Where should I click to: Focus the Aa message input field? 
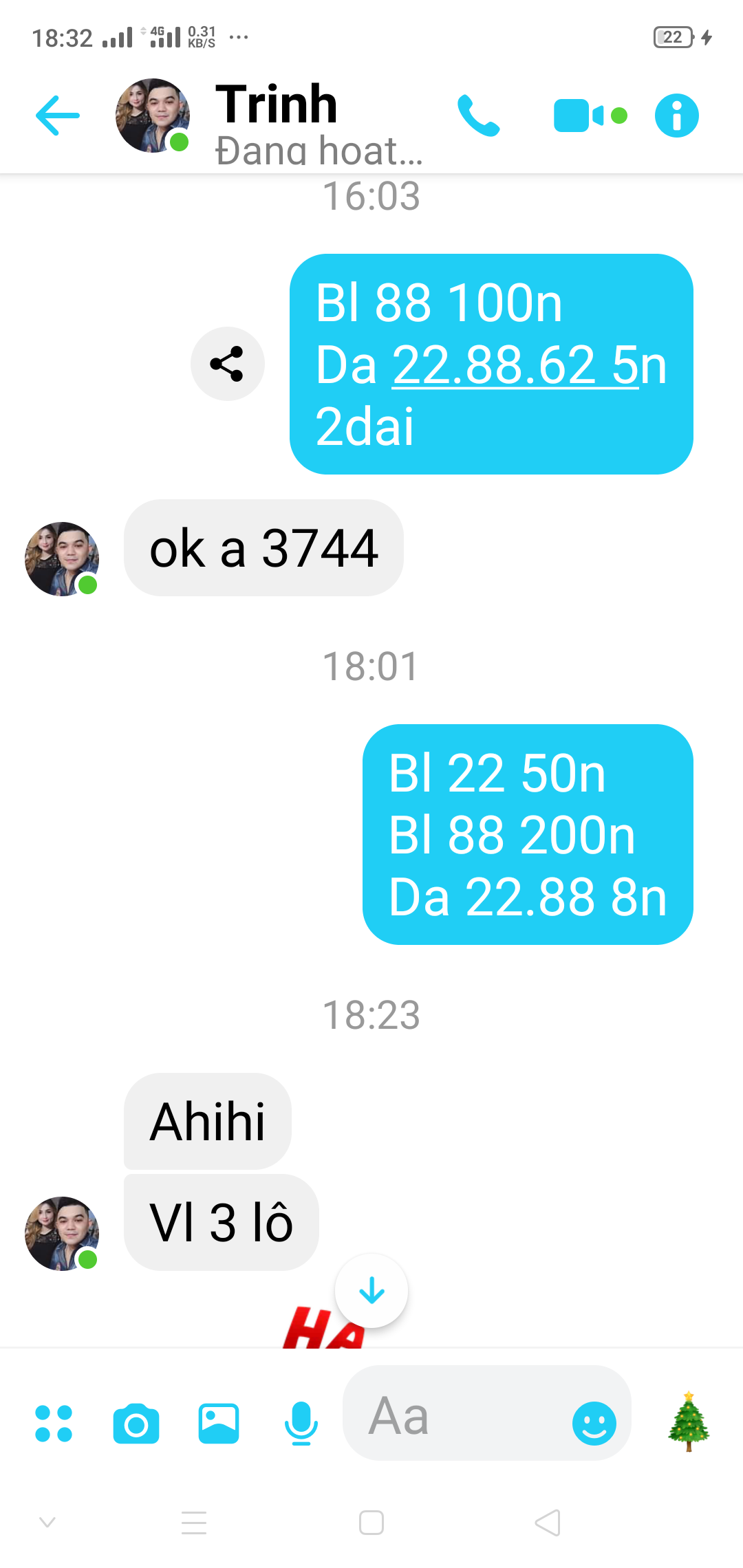click(x=454, y=1417)
